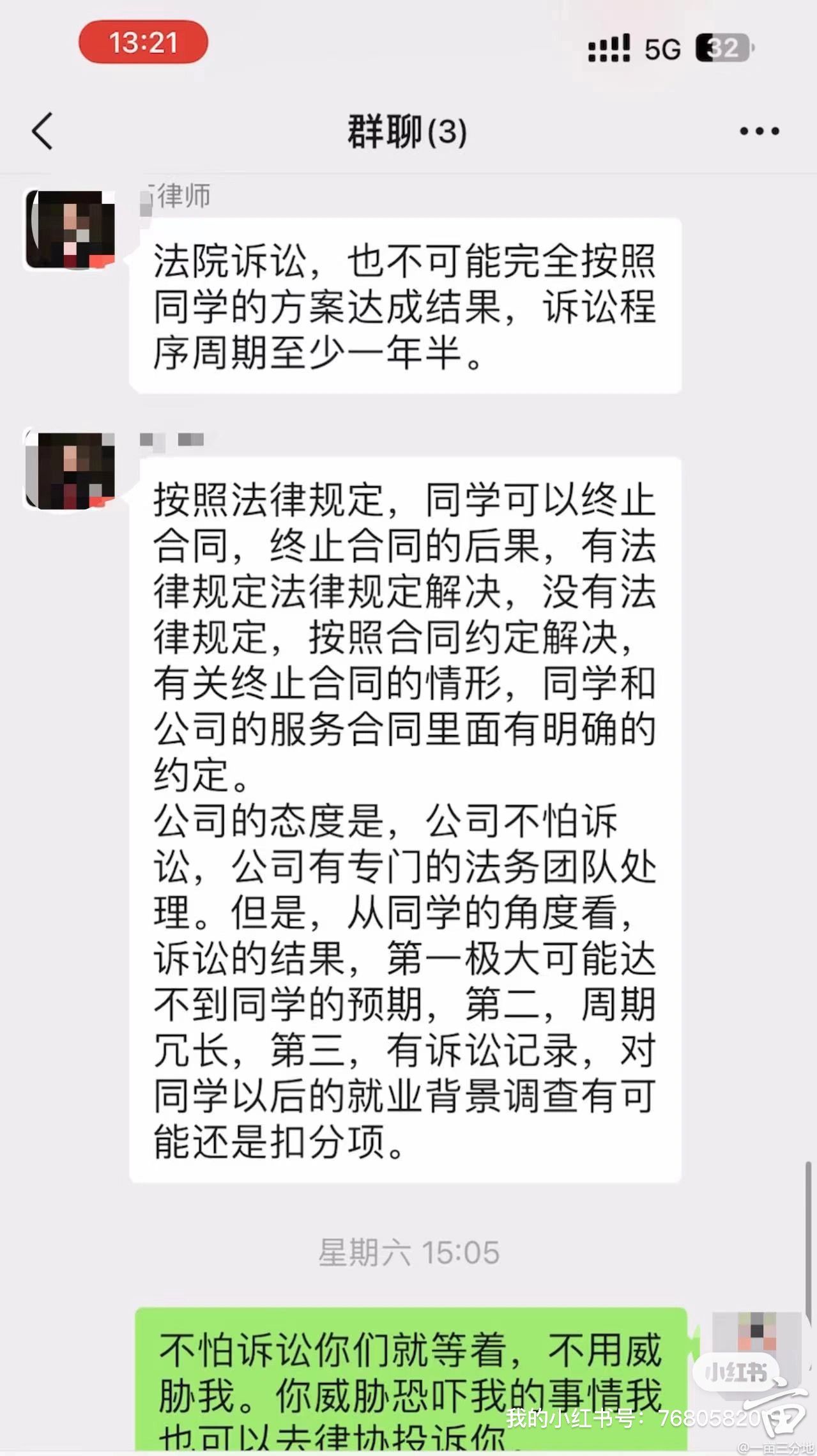Viewport: 817px width, 1456px height.
Task: Go back from the group chat
Action: pyautogui.click(x=42, y=131)
